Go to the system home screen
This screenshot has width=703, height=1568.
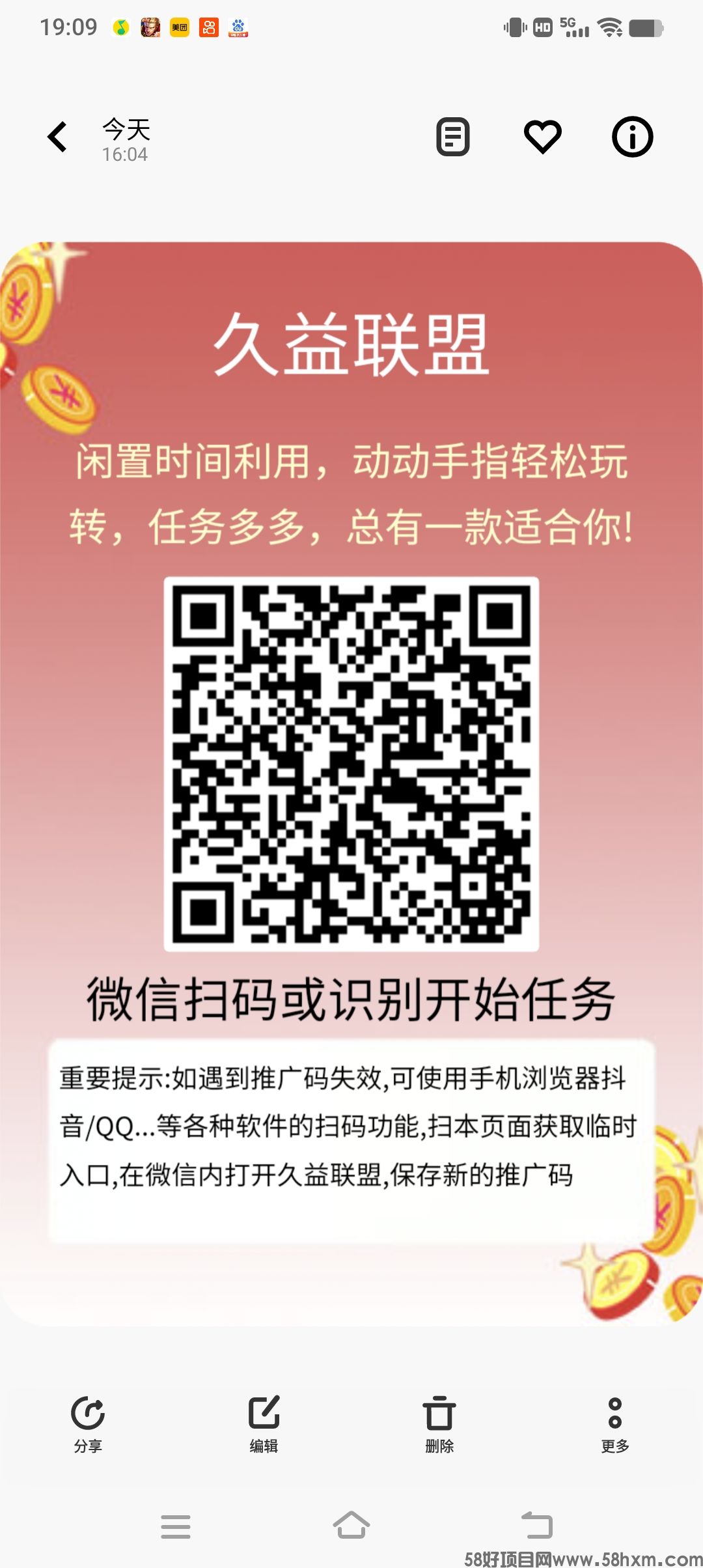tap(351, 1526)
